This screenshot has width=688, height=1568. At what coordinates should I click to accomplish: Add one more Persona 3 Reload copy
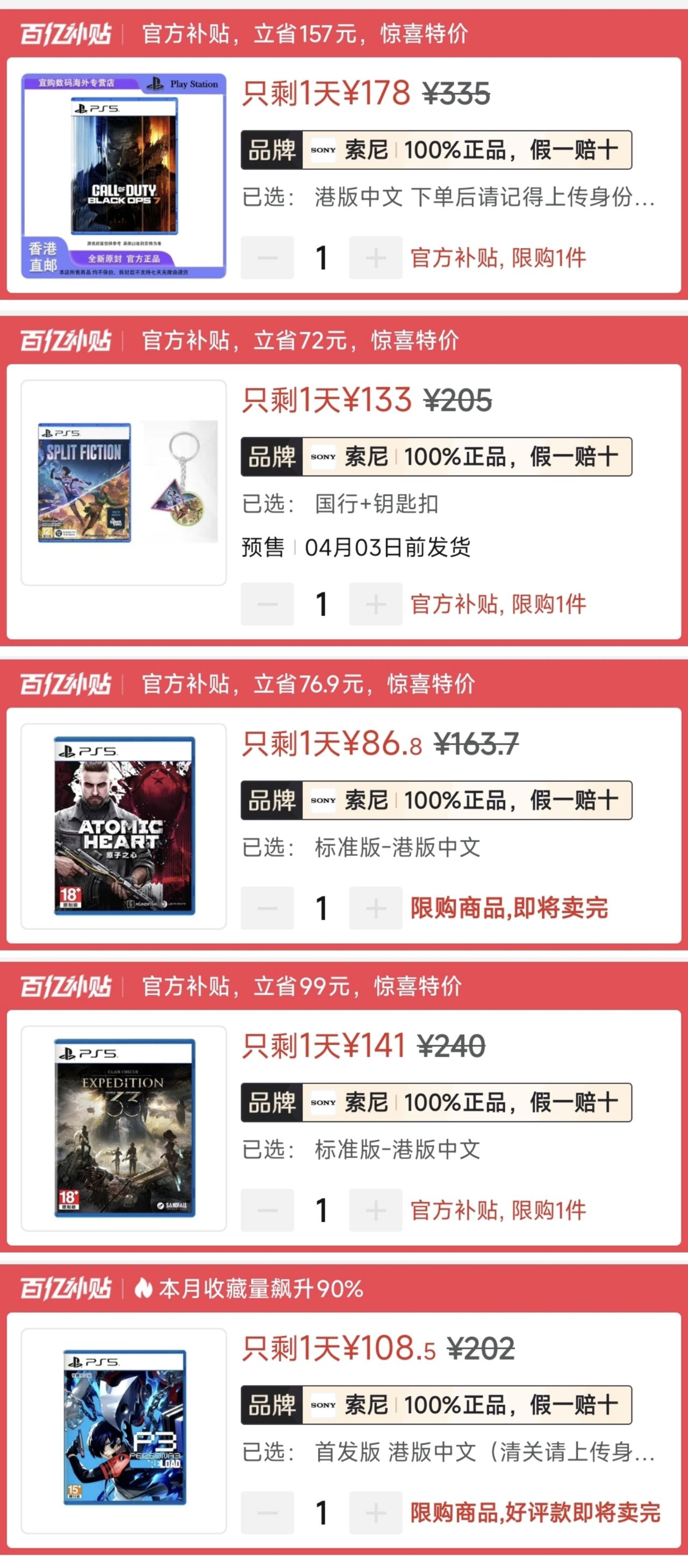coord(375,1513)
